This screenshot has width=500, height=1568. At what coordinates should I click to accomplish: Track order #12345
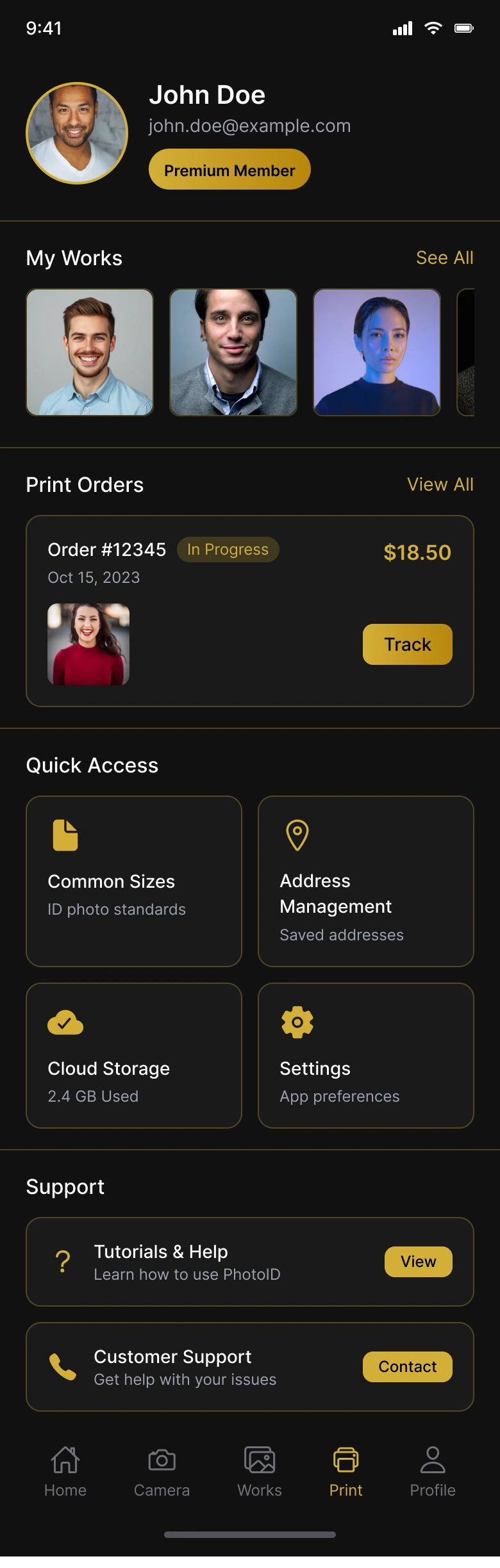(407, 644)
